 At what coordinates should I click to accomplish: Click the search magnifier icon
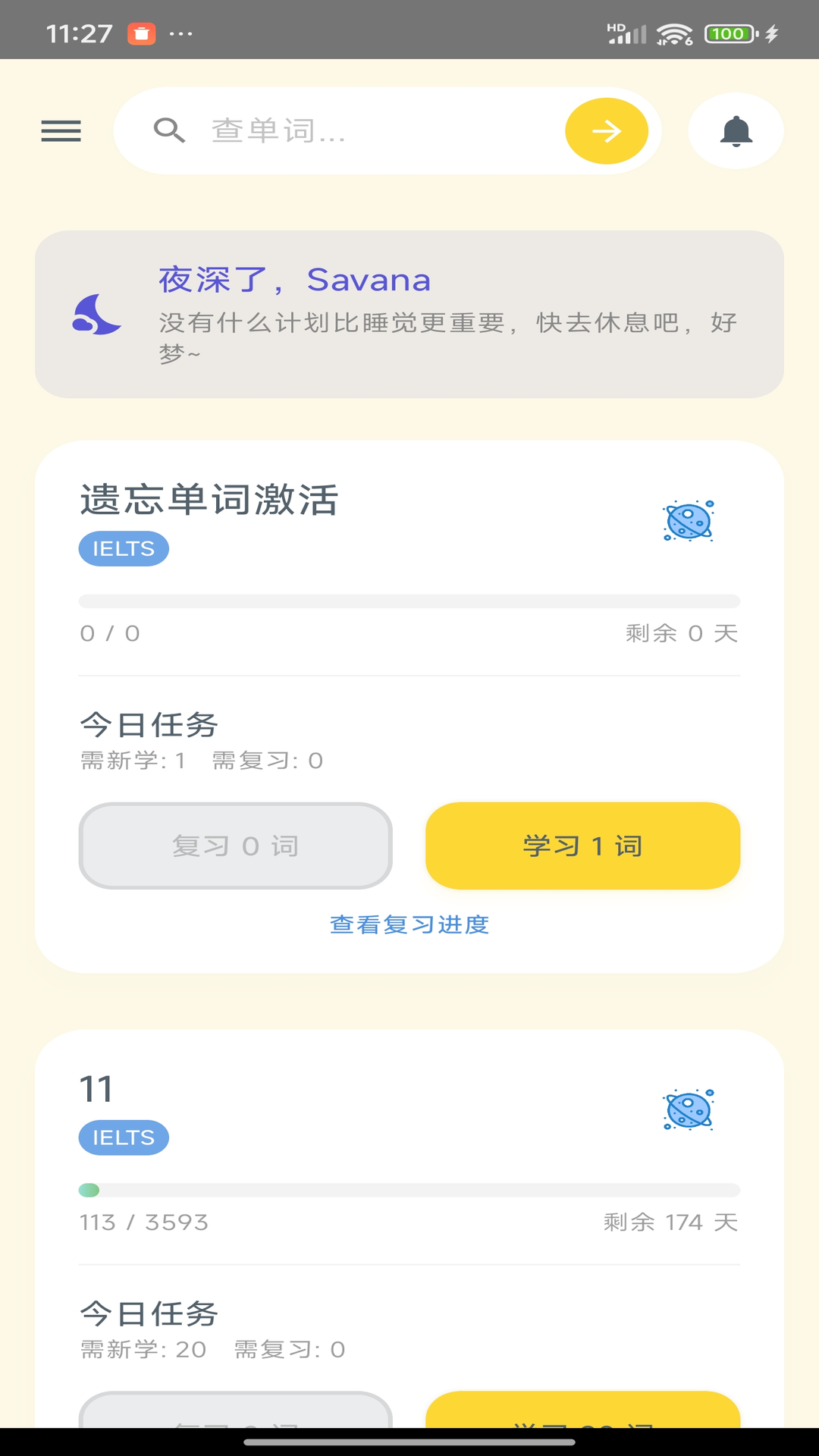[170, 130]
